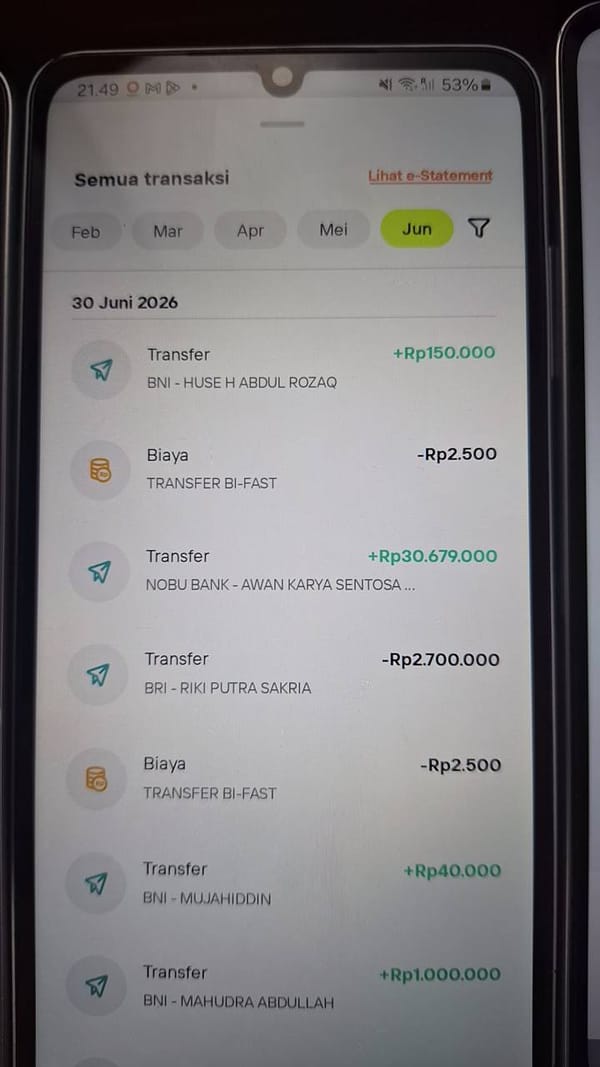The height and width of the screenshot is (1067, 600).
Task: Show transactions for Apr
Action: (x=250, y=230)
